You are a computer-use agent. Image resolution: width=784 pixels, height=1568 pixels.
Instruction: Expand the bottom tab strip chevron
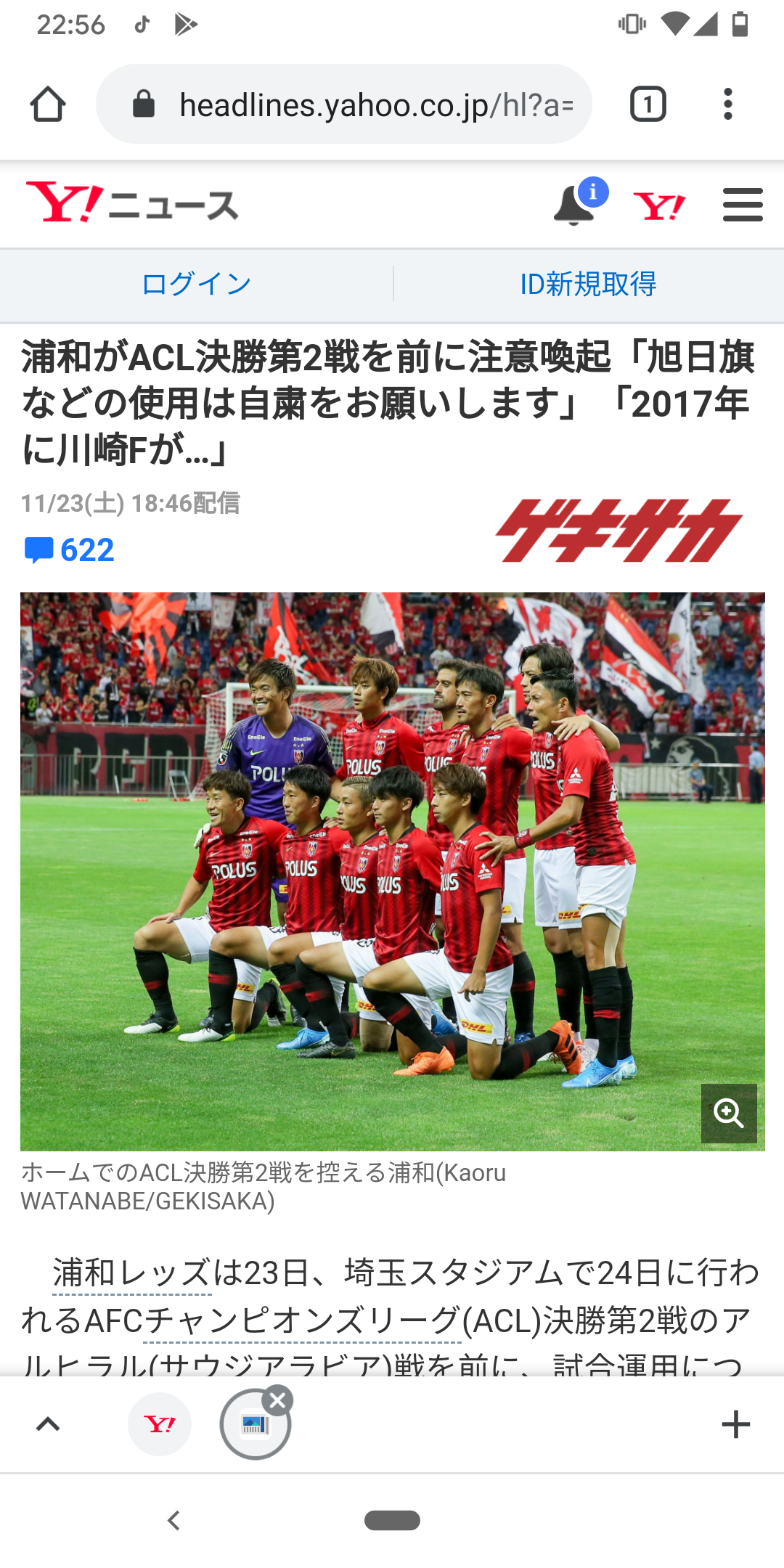click(48, 1424)
